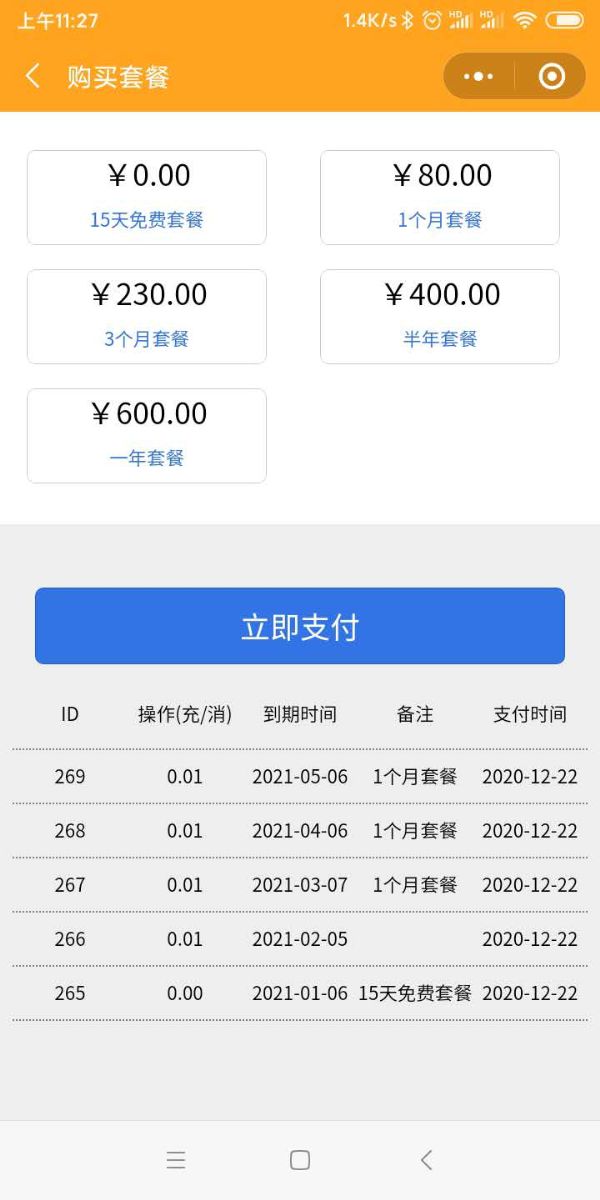Tap the 立即支付 button
This screenshot has width=600, height=1200.
click(300, 626)
